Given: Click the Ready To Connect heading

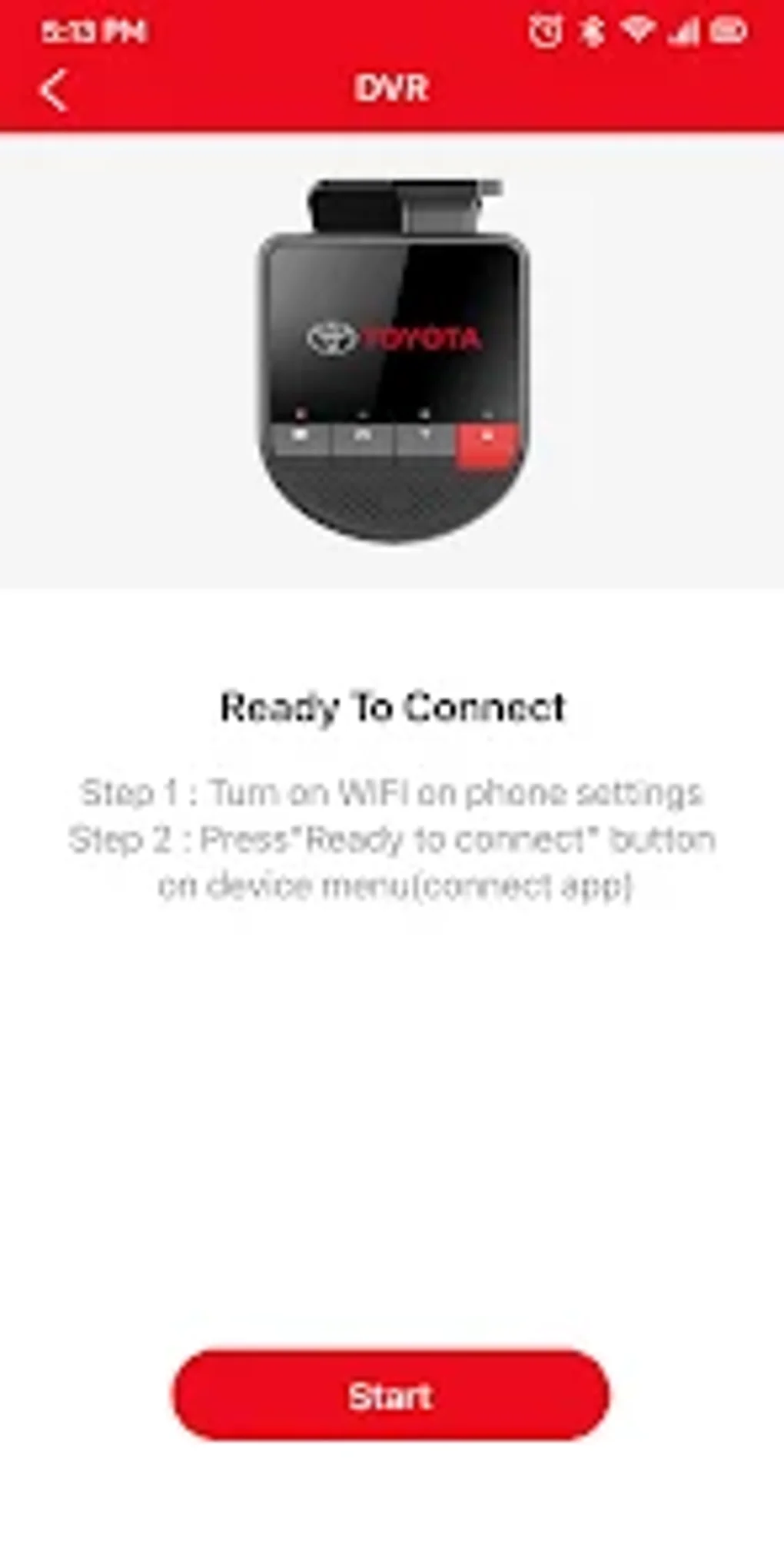Looking at the screenshot, I should point(392,709).
